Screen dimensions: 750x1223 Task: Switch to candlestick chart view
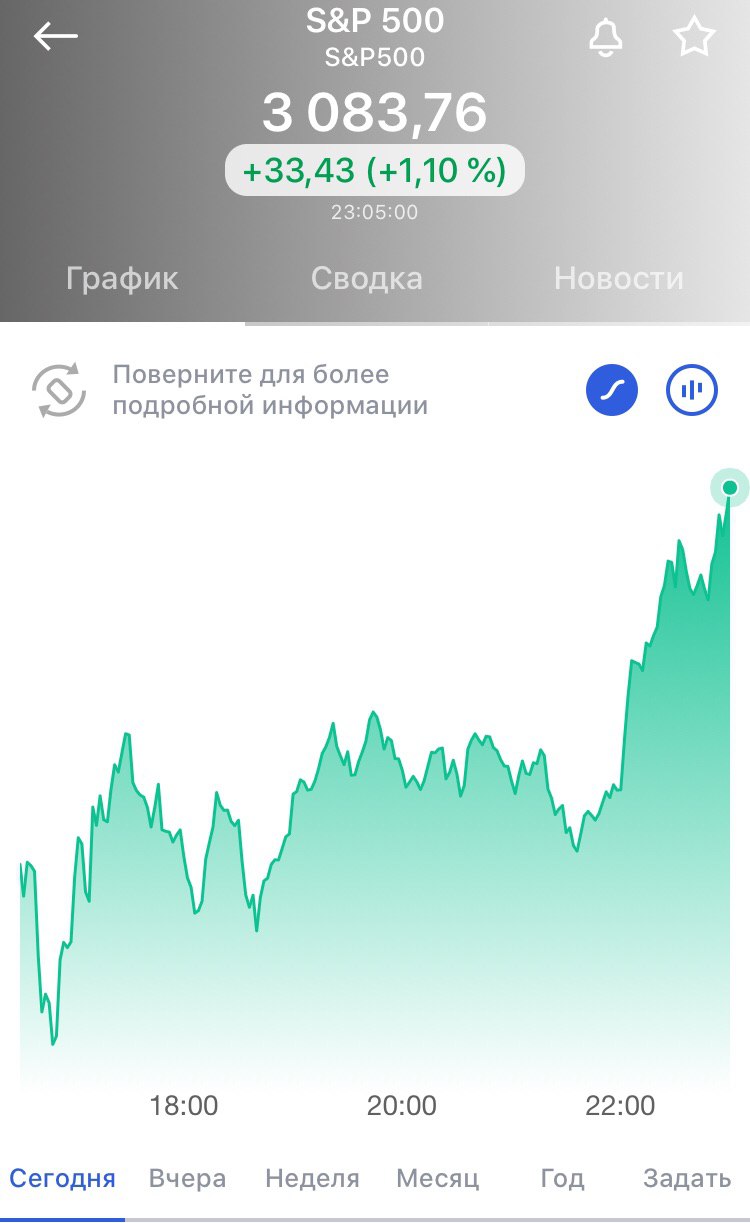point(692,391)
